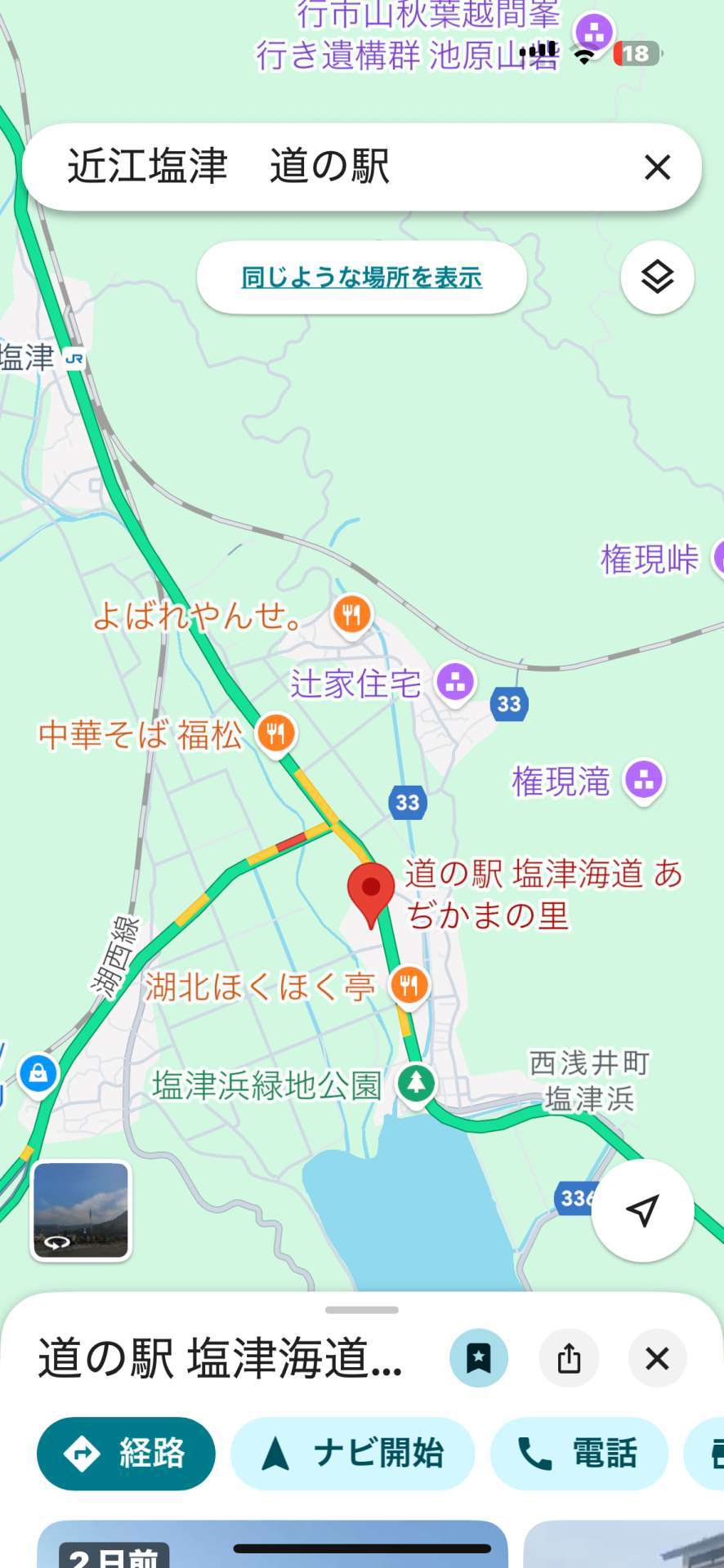Share this place
Screen dimensions: 724x1568
click(x=569, y=1358)
